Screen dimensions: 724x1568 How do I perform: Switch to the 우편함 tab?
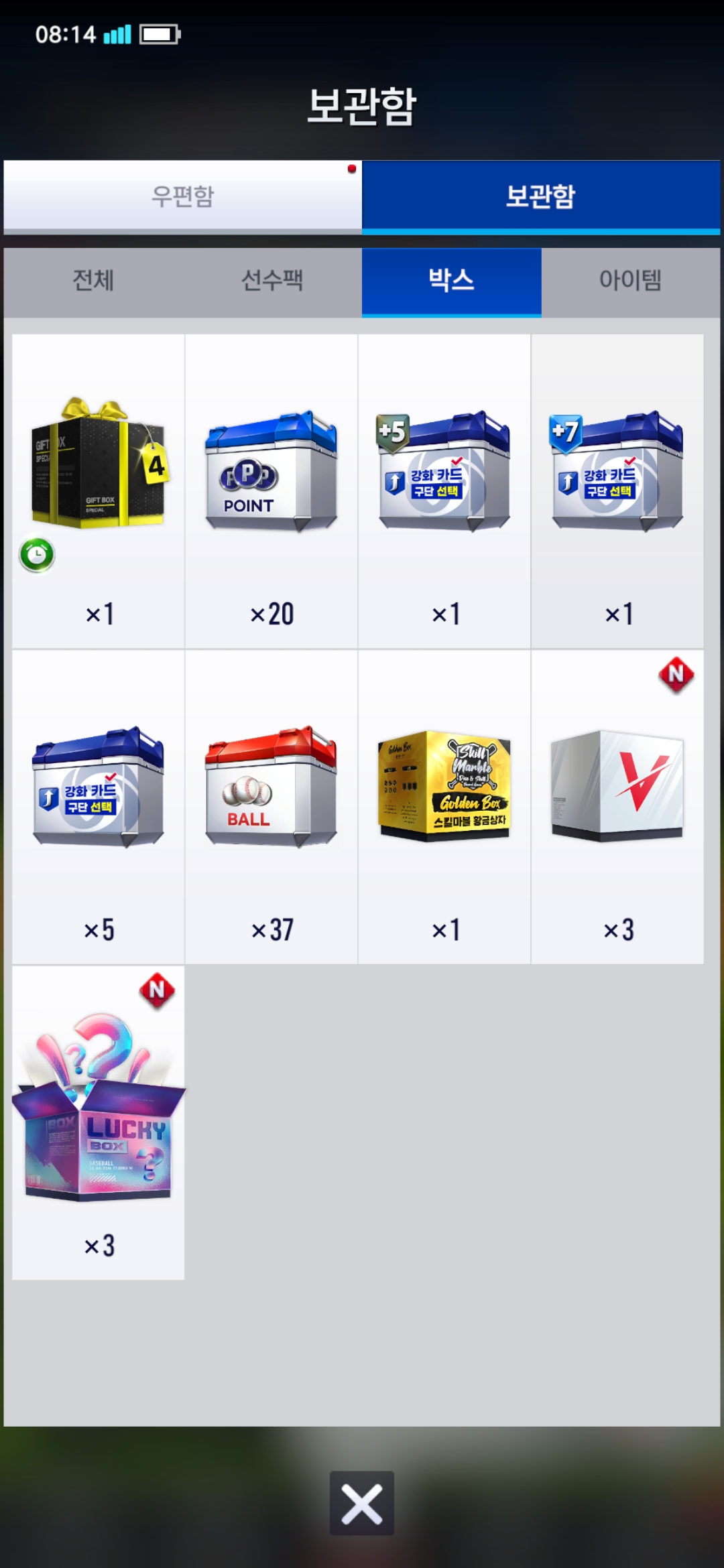point(182,196)
